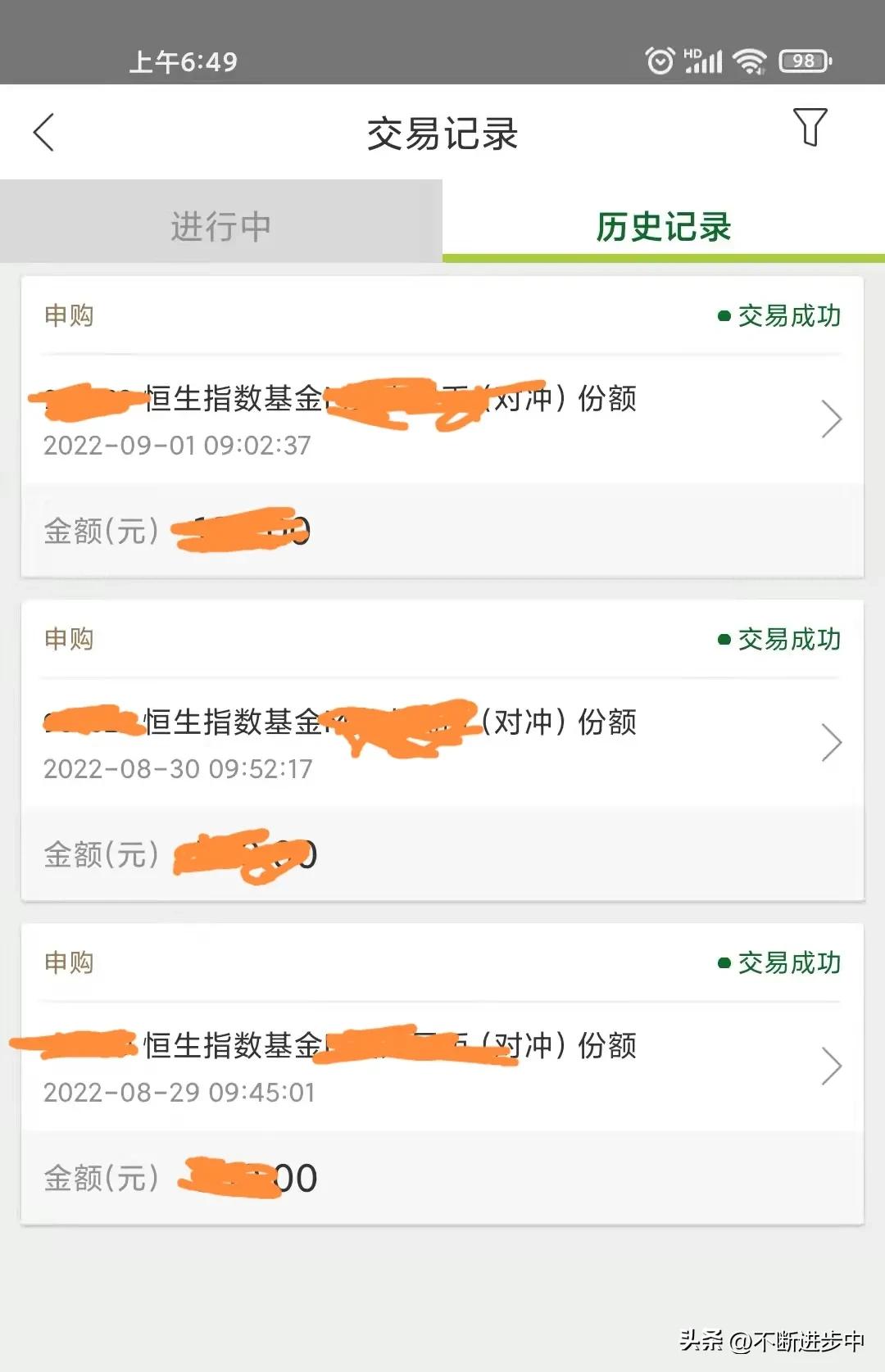Click 交易成功 status on bottom card
The height and width of the screenshot is (1372, 885).
point(788,963)
